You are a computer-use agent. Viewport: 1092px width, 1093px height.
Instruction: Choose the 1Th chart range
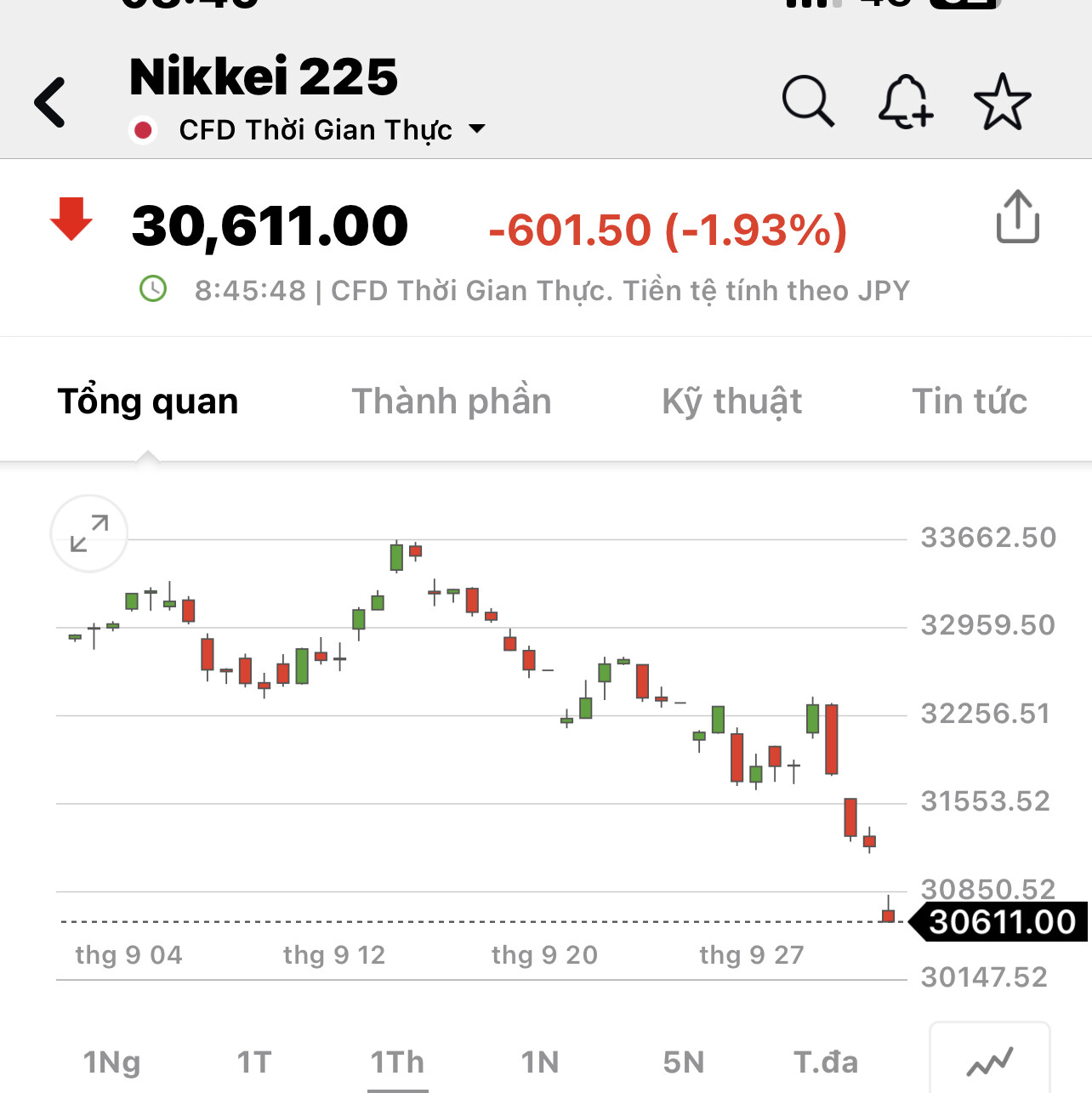pyautogui.click(x=397, y=1062)
